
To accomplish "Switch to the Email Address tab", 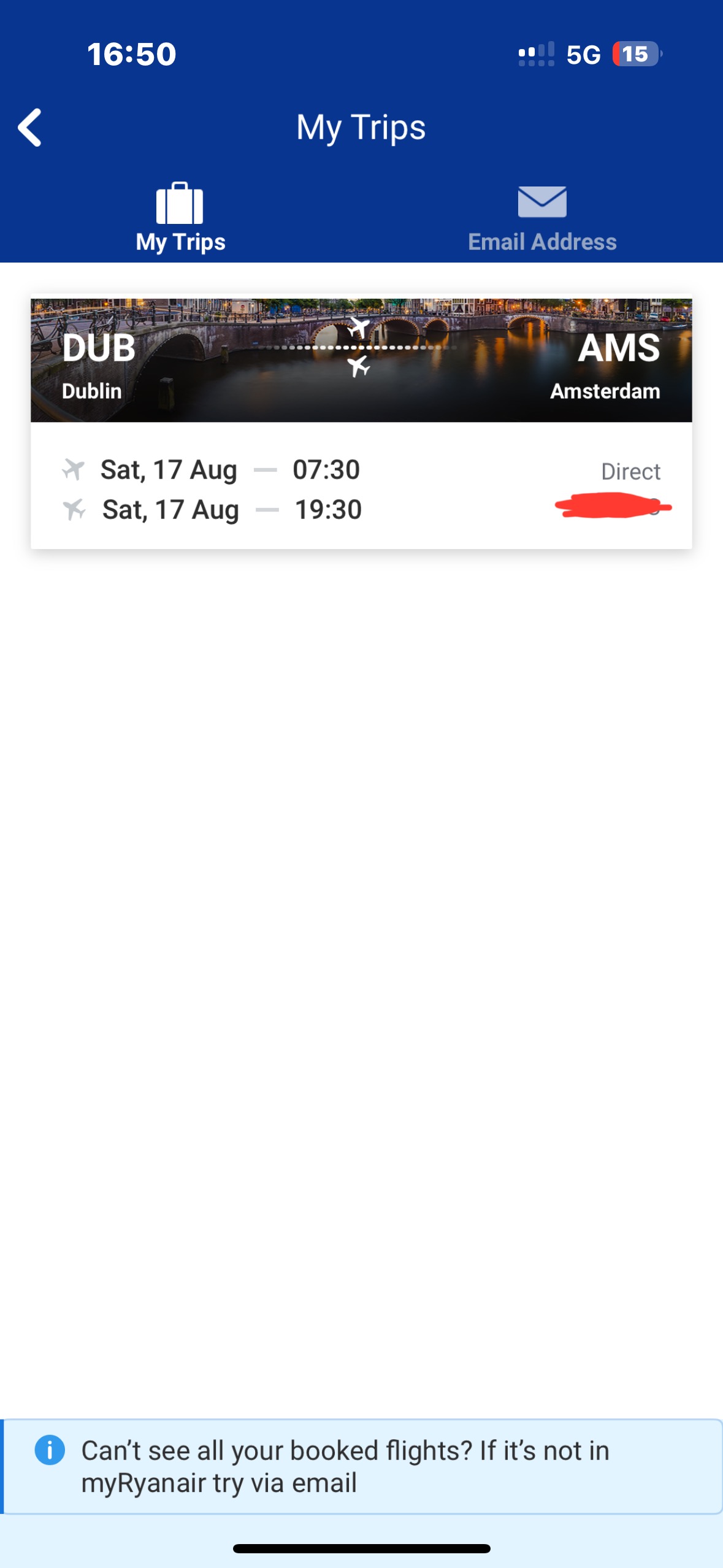I will coord(542,218).
